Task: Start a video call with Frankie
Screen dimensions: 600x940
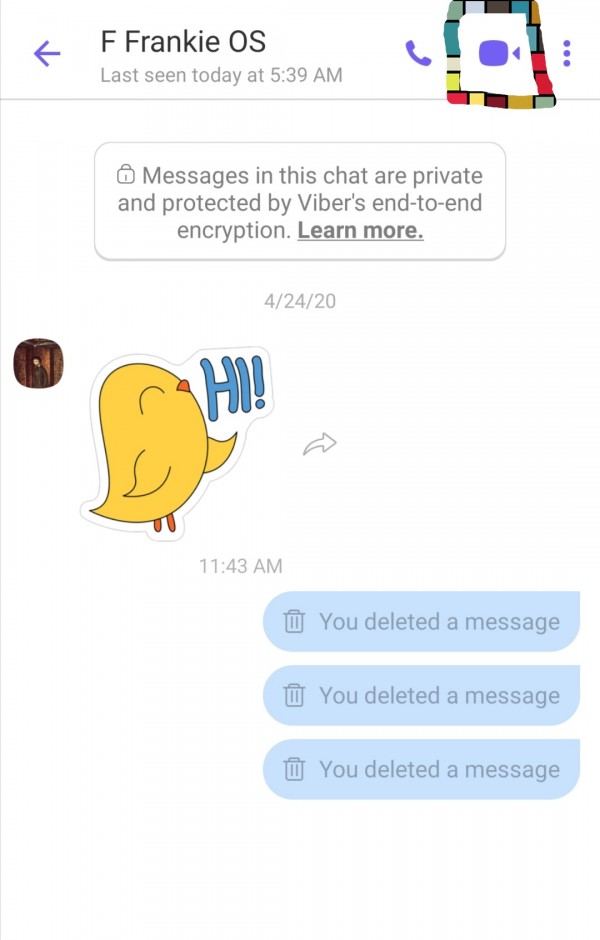Action: tap(498, 53)
